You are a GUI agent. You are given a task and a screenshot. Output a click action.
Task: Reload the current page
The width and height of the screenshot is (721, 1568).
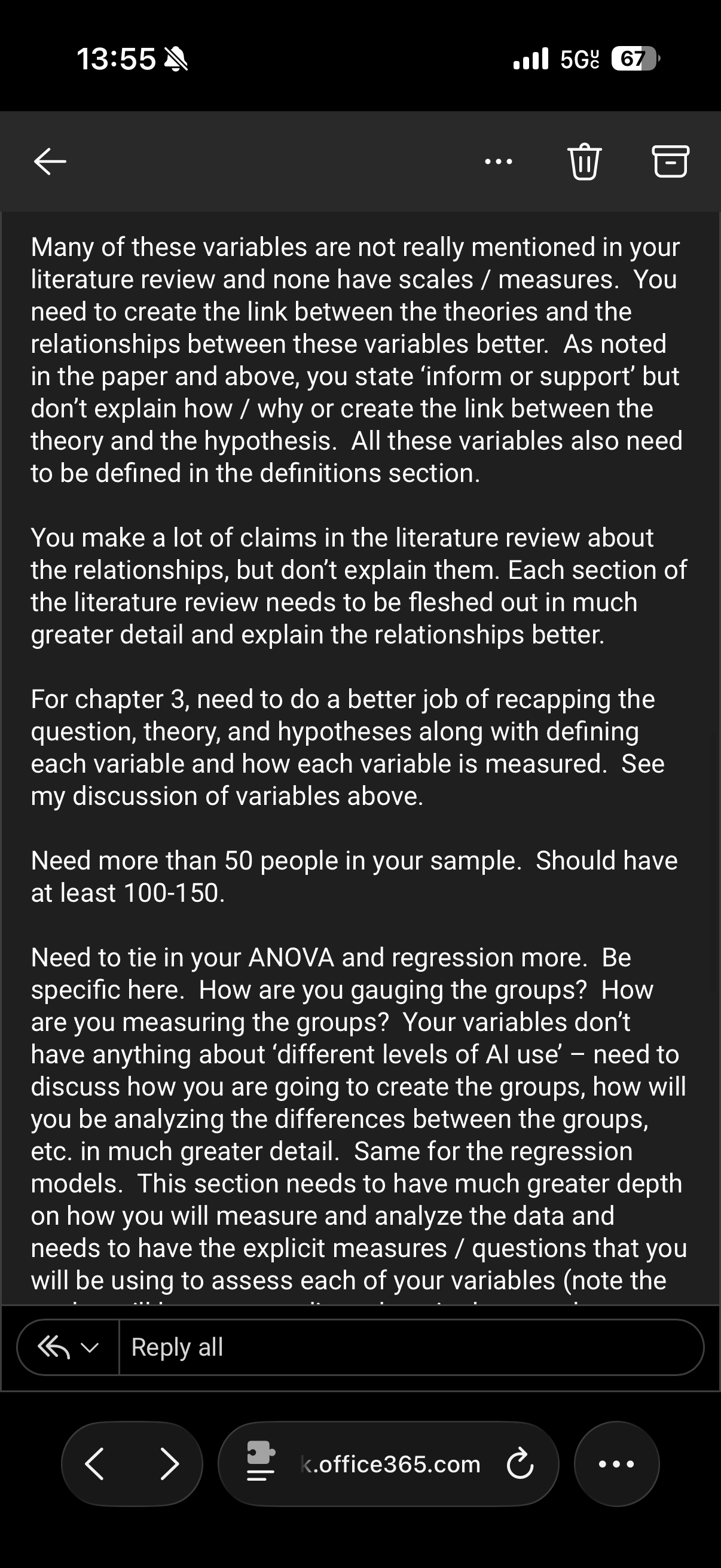[x=520, y=1465]
